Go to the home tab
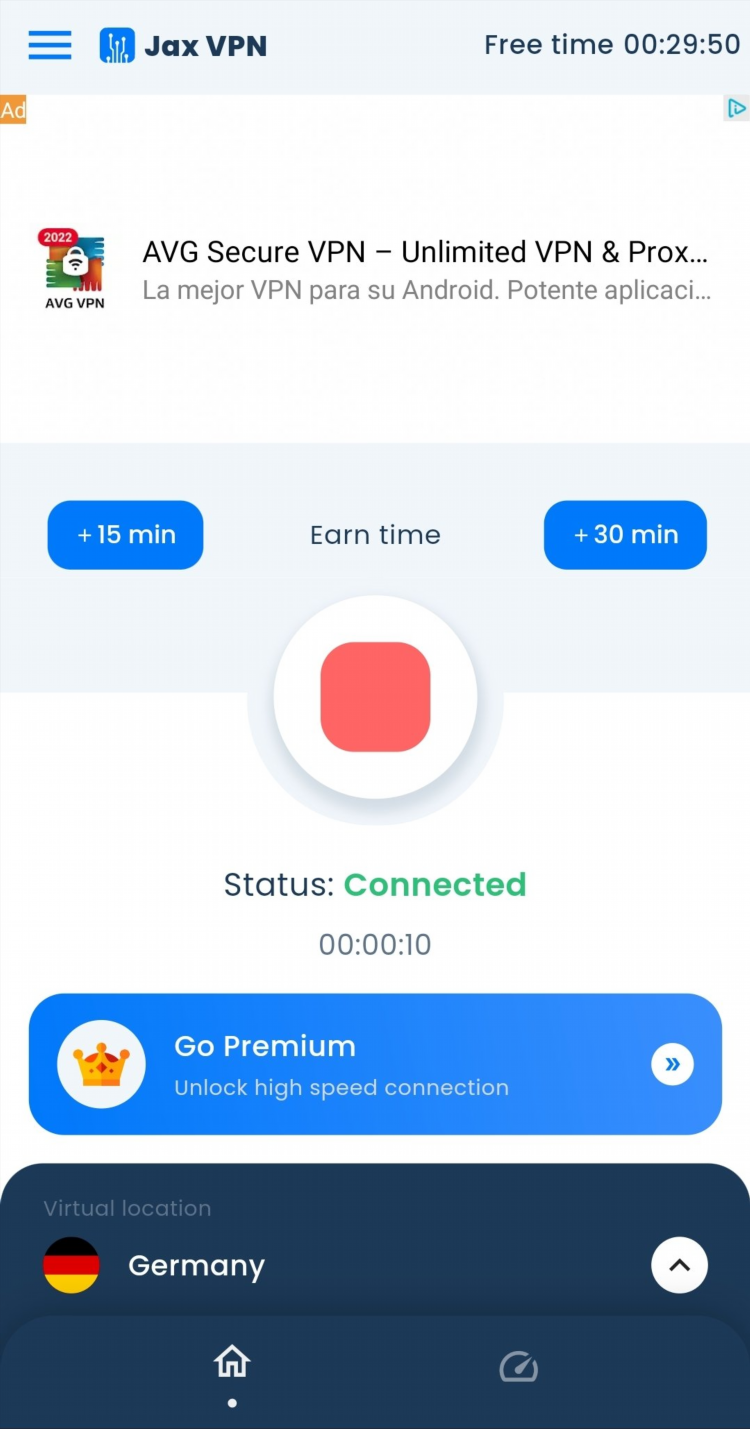The height and width of the screenshot is (1429, 750). (232, 1362)
